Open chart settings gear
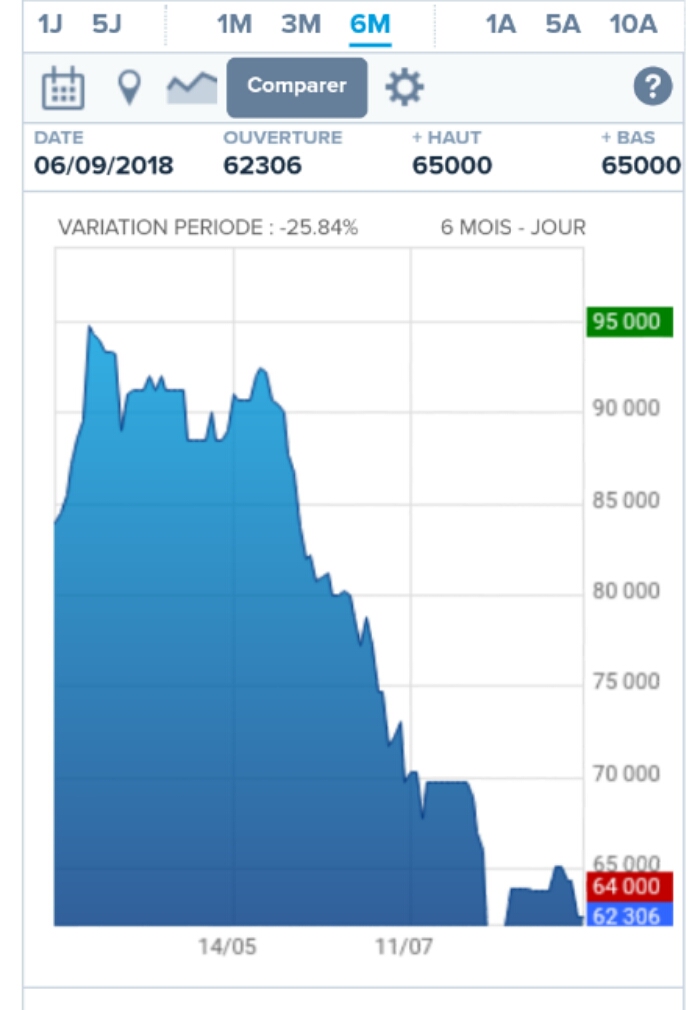This screenshot has width=692, height=1010. (405, 88)
